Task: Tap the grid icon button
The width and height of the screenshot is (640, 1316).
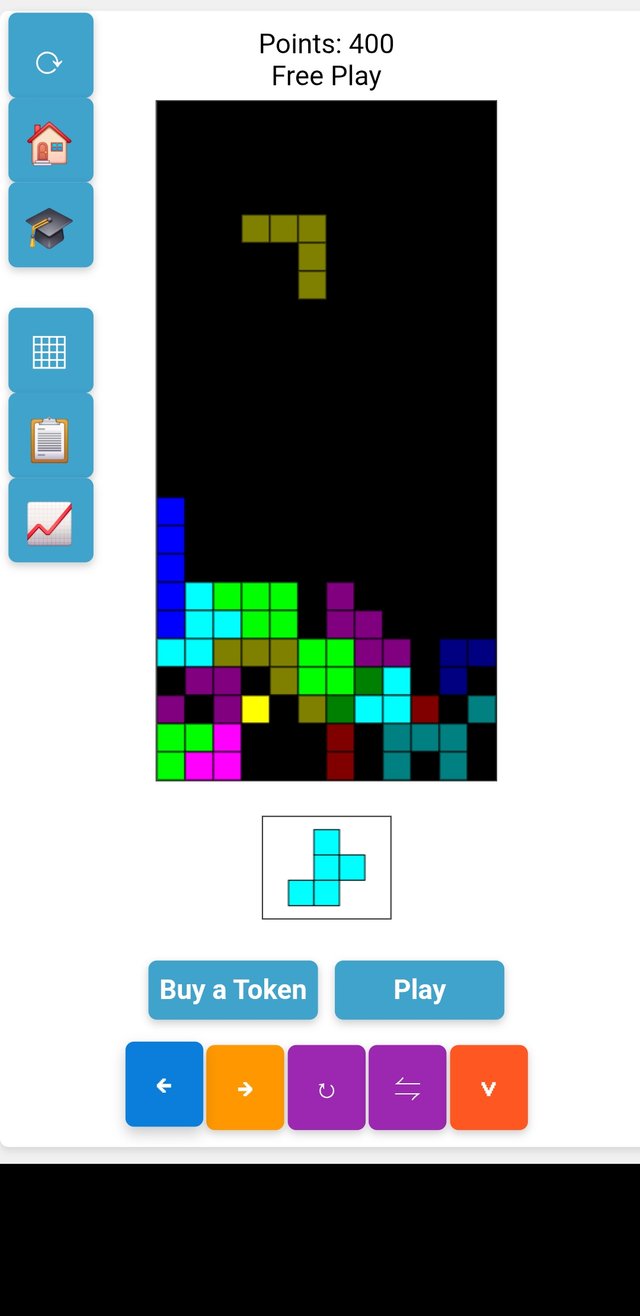Action: 50,351
